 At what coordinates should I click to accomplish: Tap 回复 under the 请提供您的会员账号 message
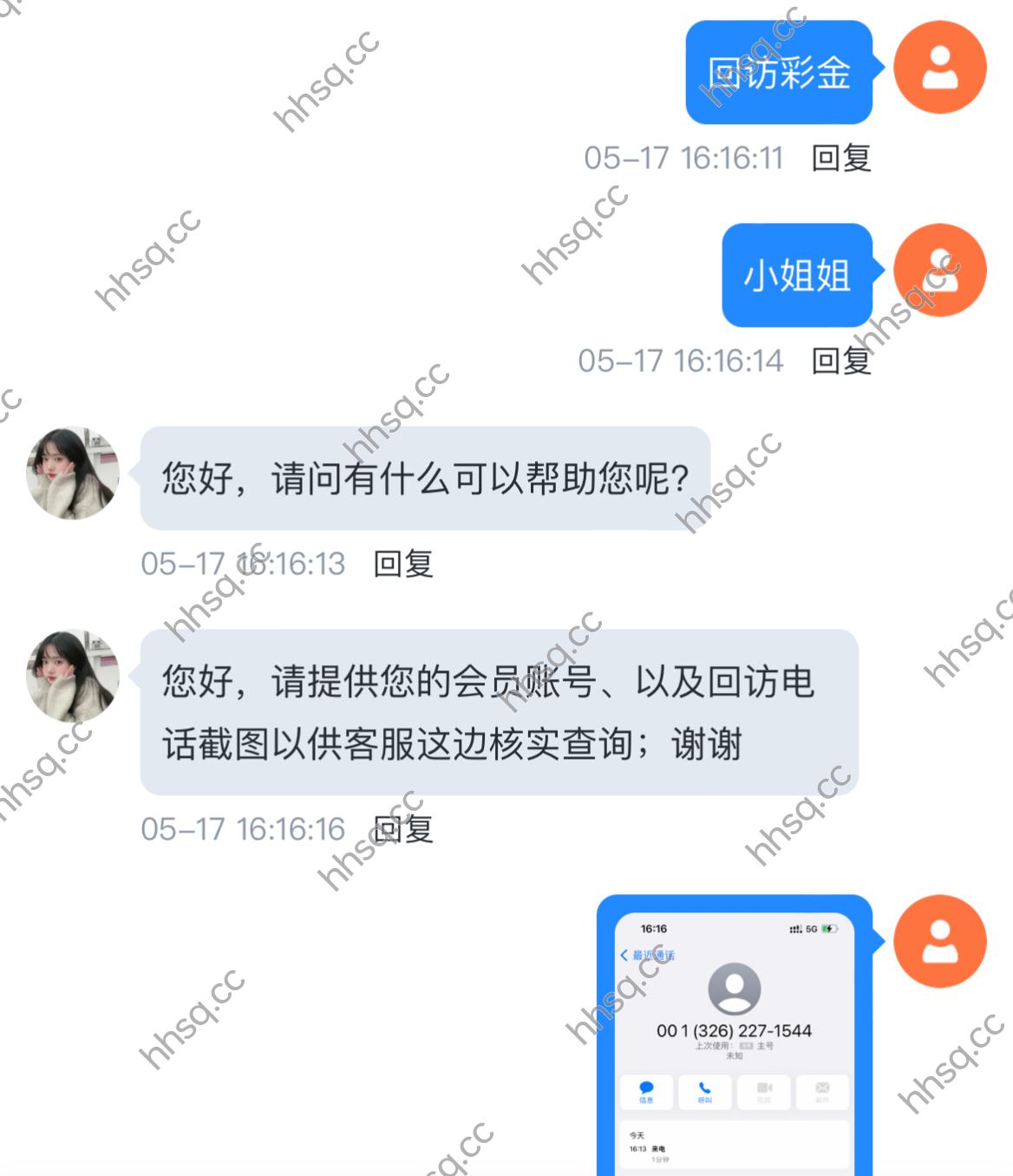pos(403,829)
